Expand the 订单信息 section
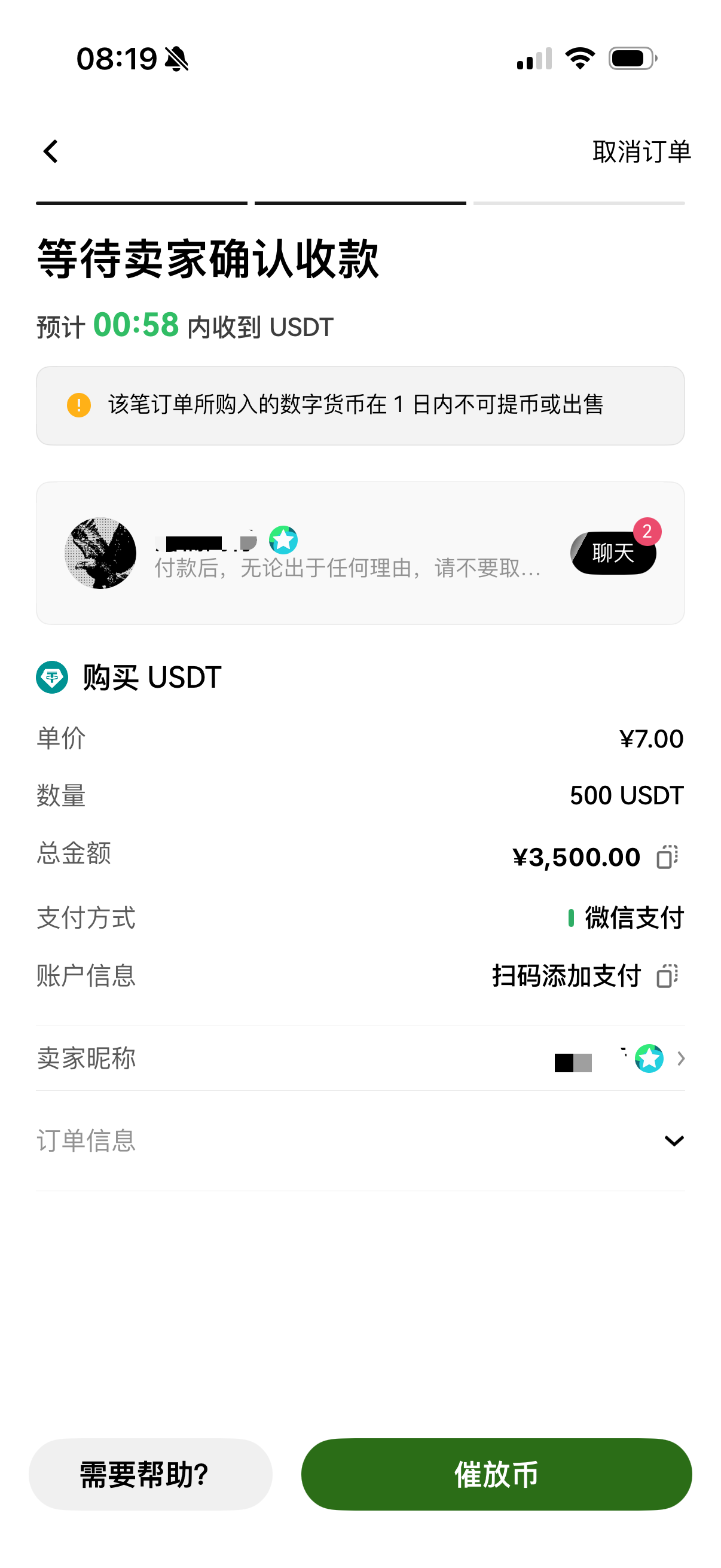This screenshot has height=1568, width=721. pyautogui.click(x=673, y=1140)
